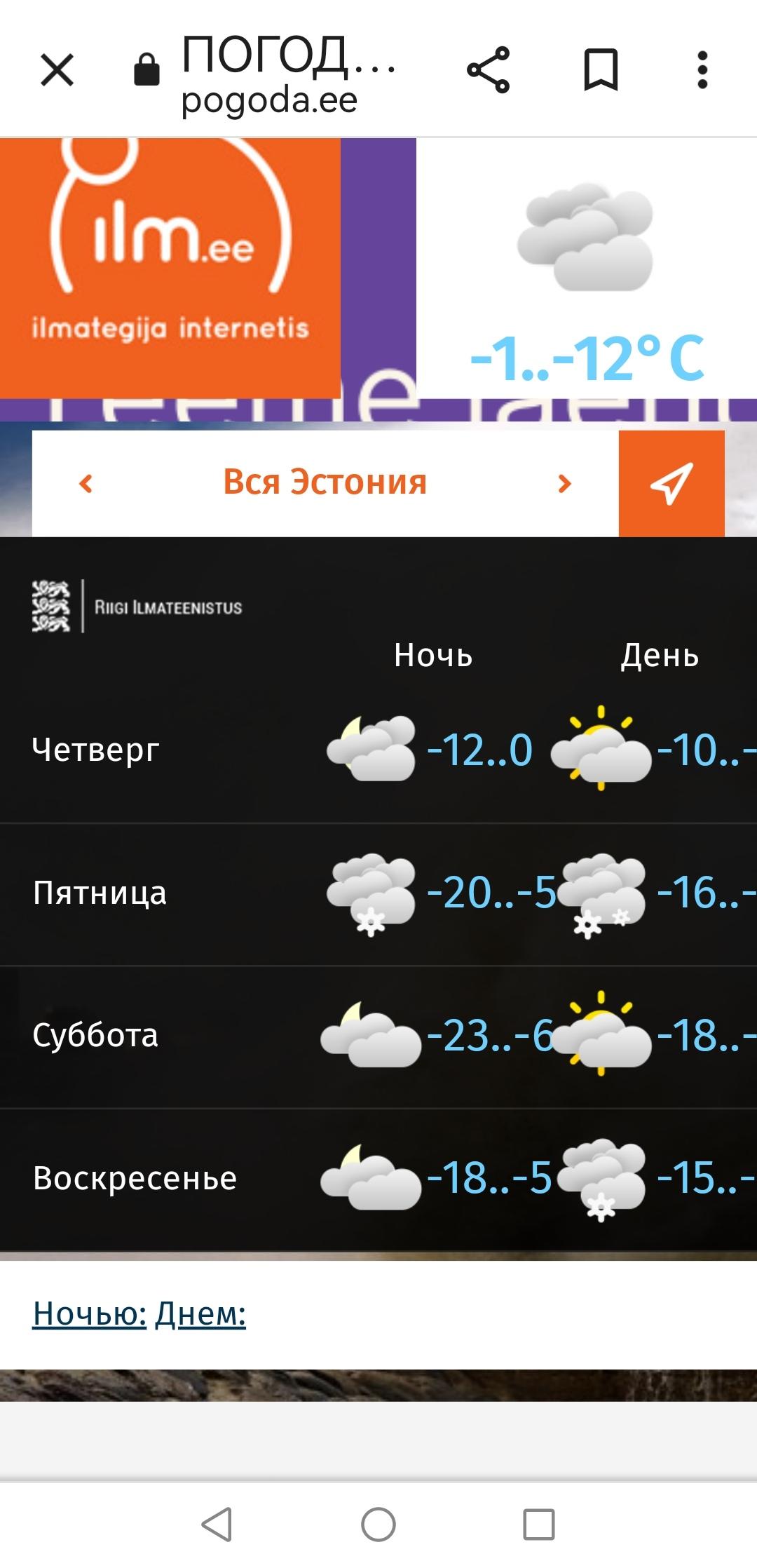
Task: Tap the system back button
Action: click(x=217, y=1524)
